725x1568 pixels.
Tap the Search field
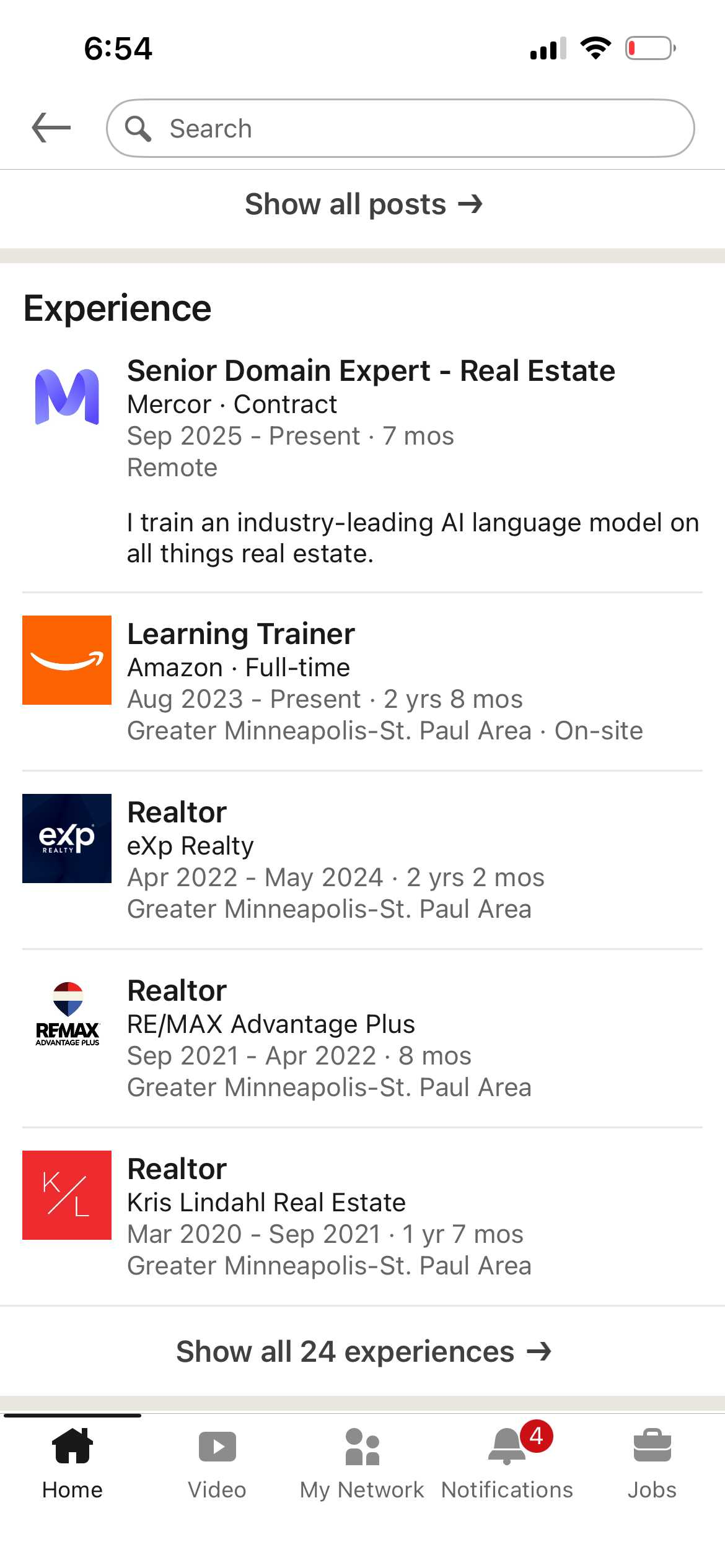click(x=400, y=128)
